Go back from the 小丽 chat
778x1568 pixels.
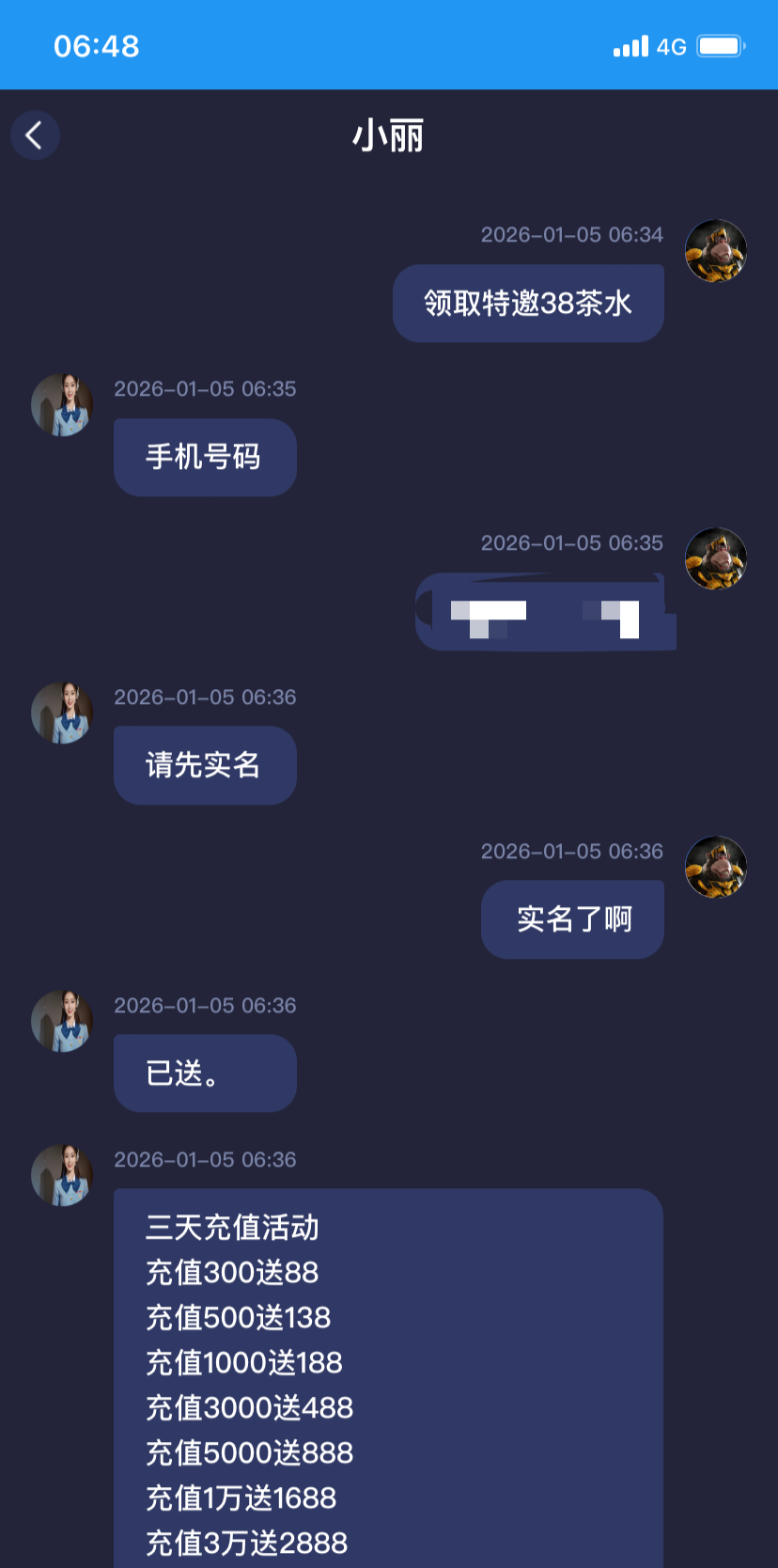(x=35, y=135)
